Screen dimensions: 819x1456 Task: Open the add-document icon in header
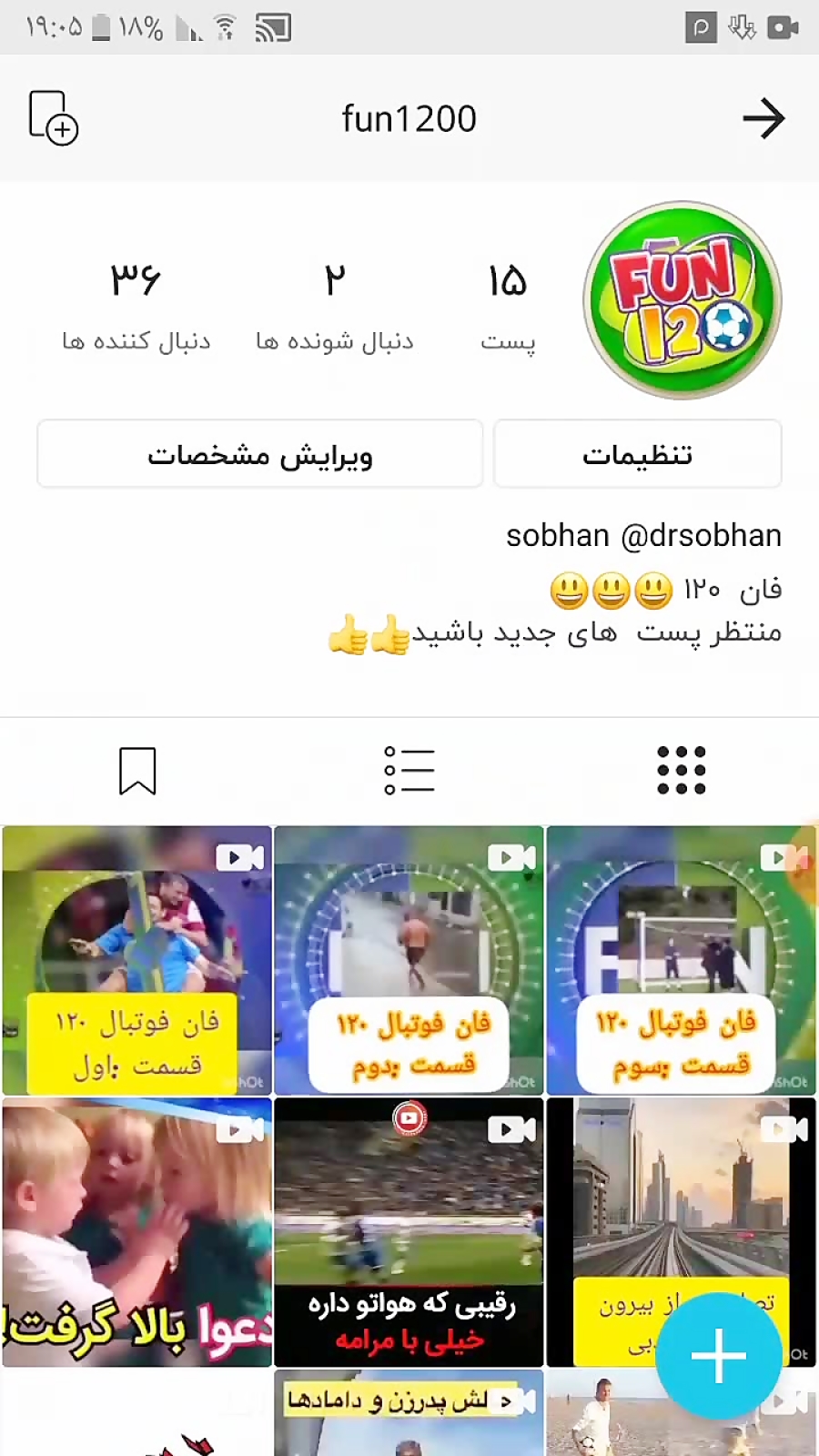click(54, 118)
